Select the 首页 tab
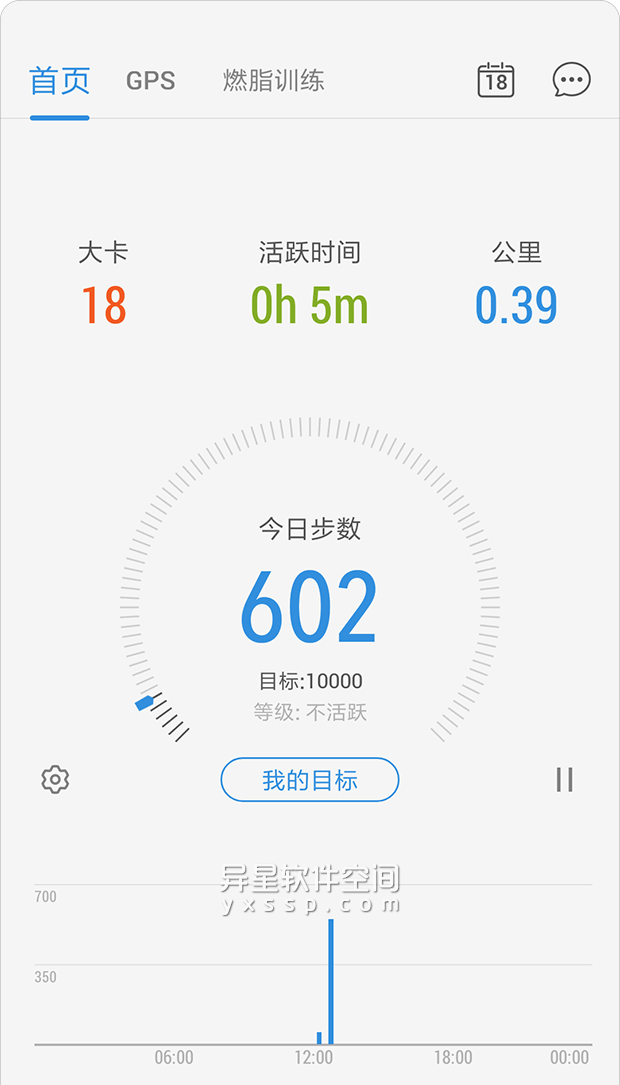Screen dimensions: 620x1085 (x=60, y=81)
